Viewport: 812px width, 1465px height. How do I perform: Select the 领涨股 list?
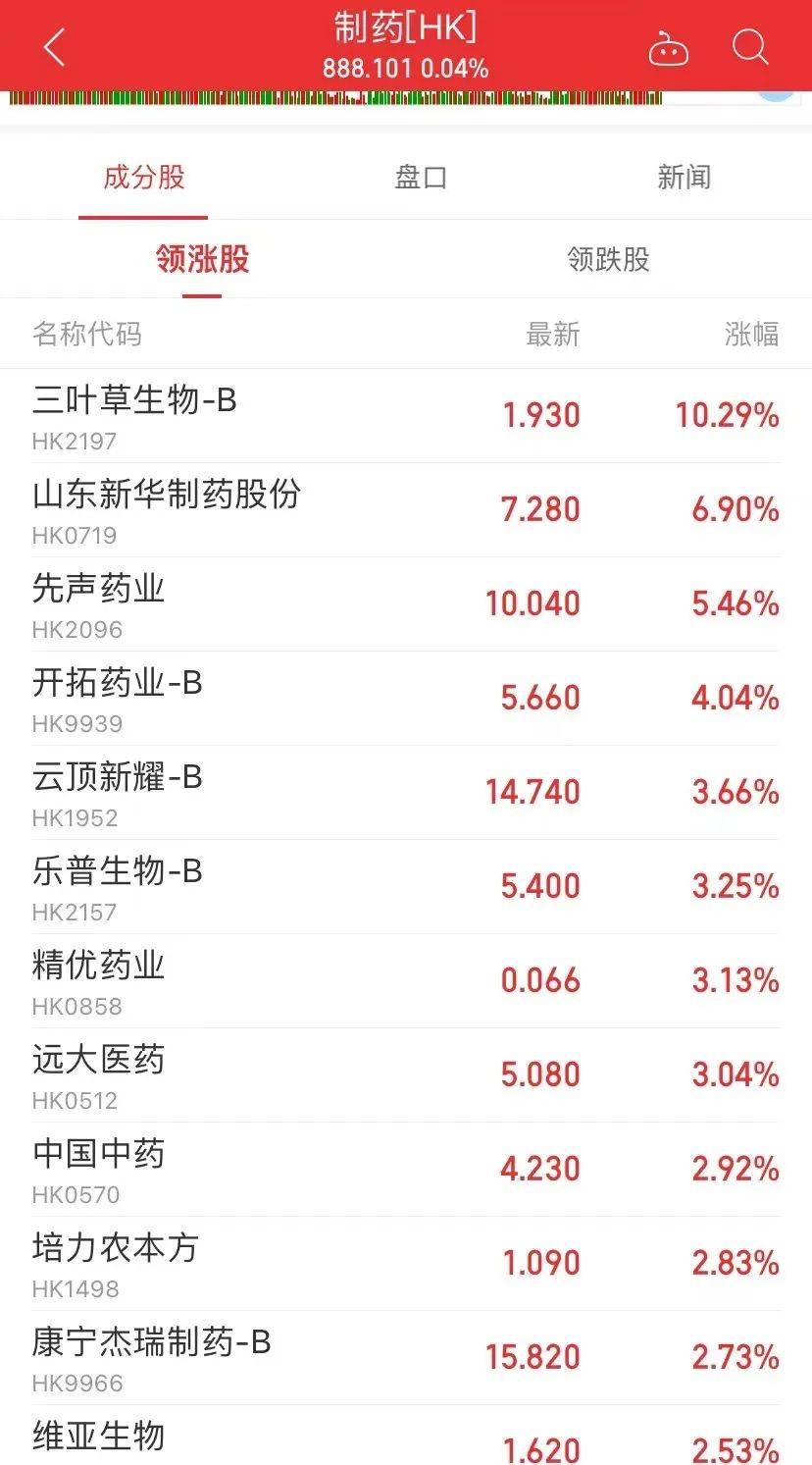point(202,260)
